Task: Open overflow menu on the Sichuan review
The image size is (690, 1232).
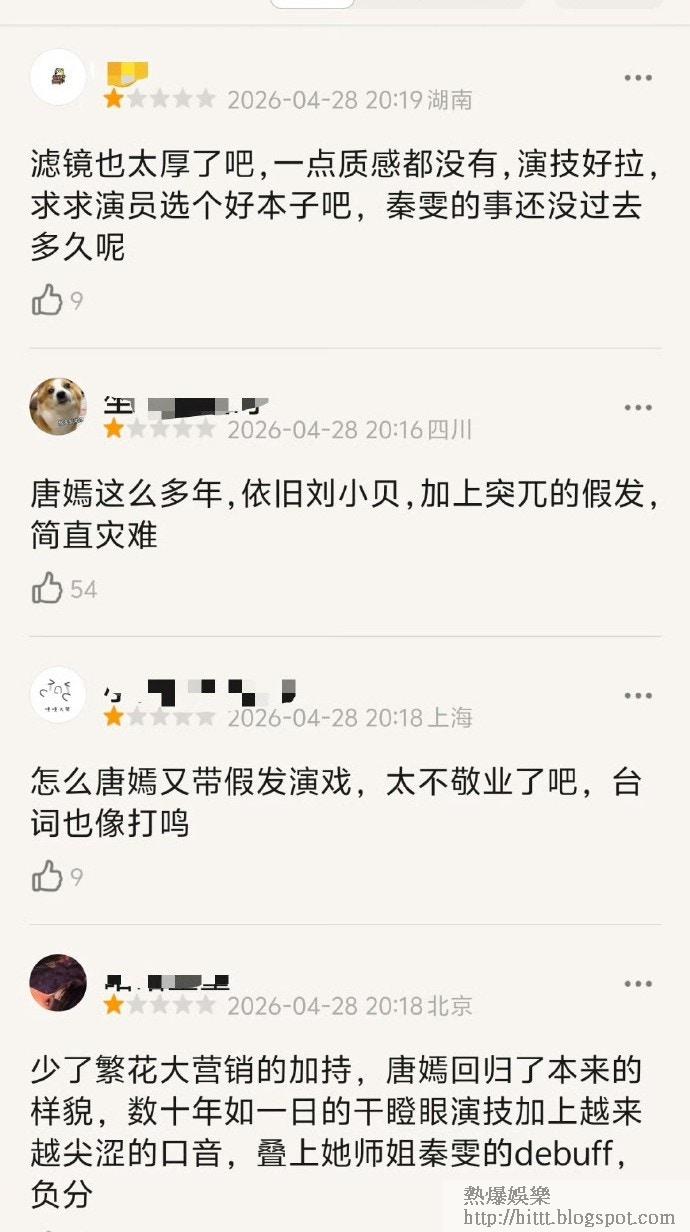Action: (638, 408)
